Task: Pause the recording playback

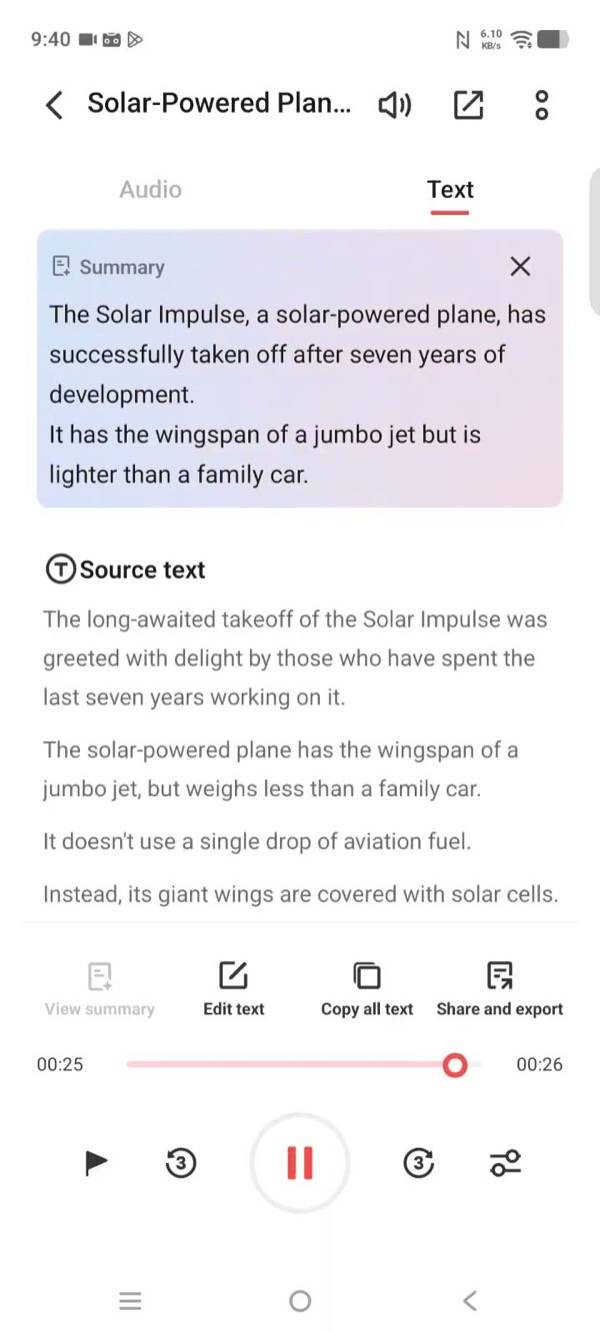Action: tap(299, 1162)
